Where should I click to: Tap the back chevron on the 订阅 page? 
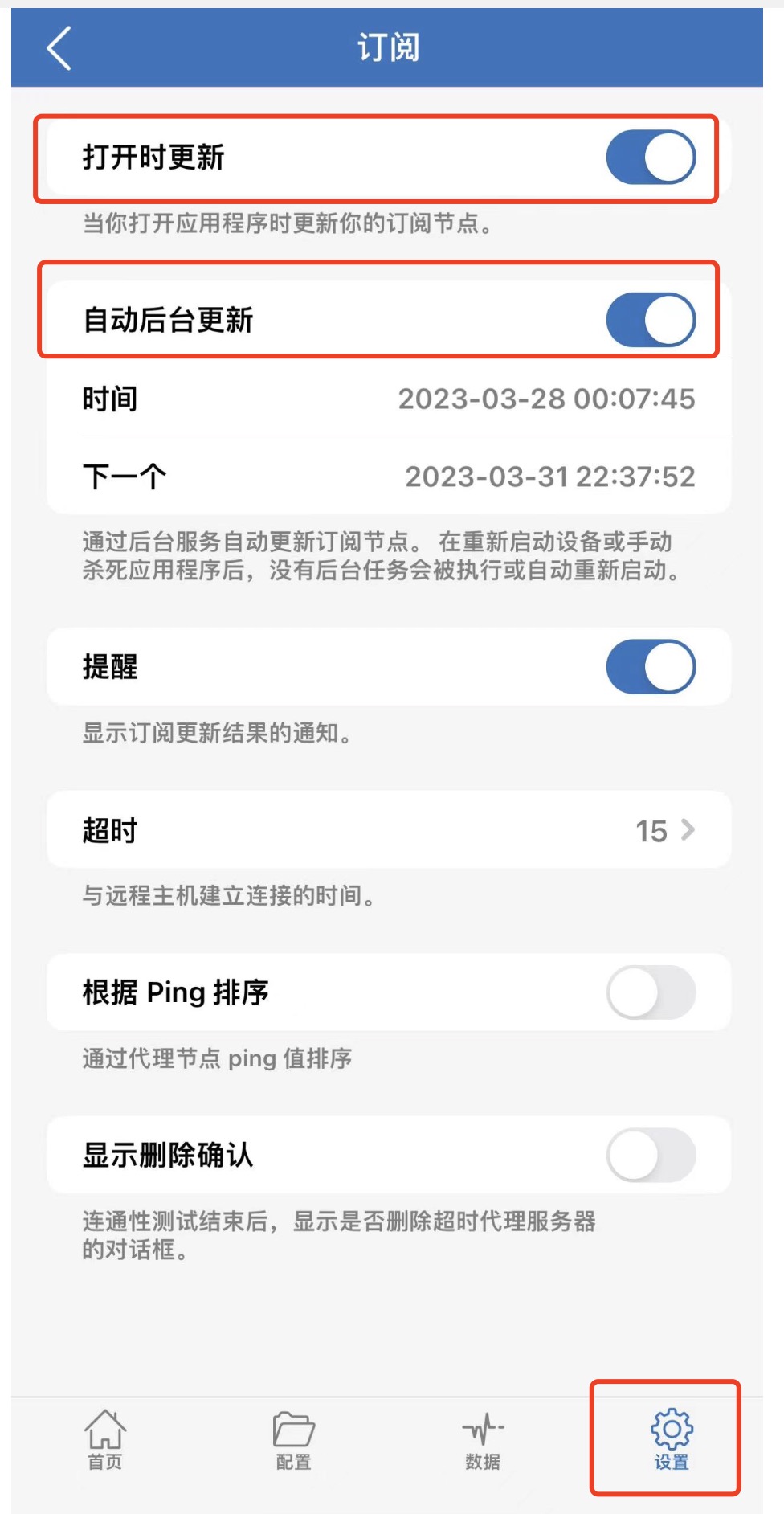55,48
